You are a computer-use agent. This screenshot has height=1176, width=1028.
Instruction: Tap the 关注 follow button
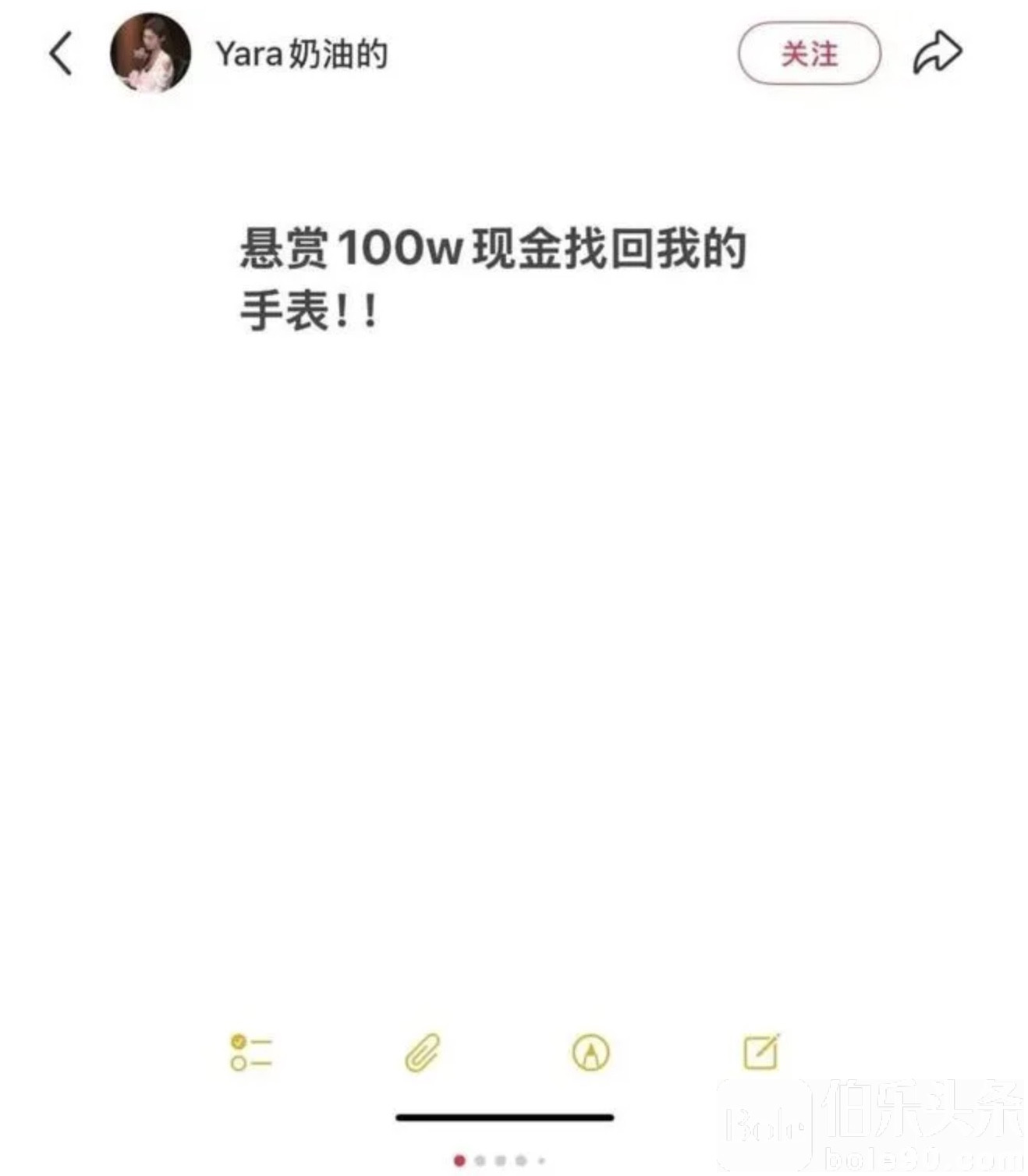[809, 54]
